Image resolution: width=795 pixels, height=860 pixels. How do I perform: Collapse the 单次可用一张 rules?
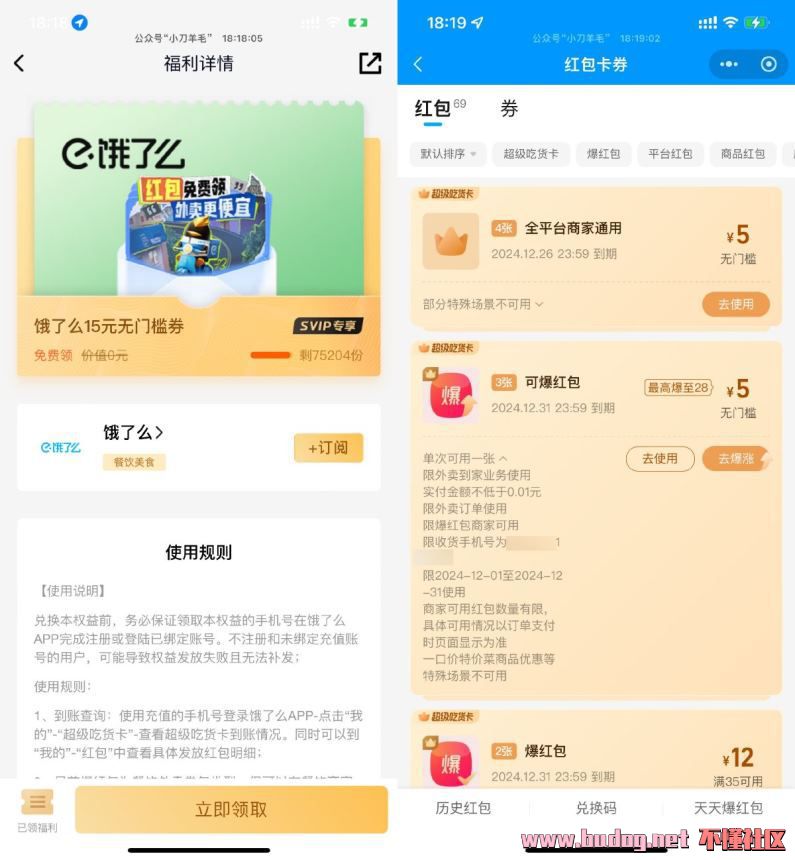(465, 458)
